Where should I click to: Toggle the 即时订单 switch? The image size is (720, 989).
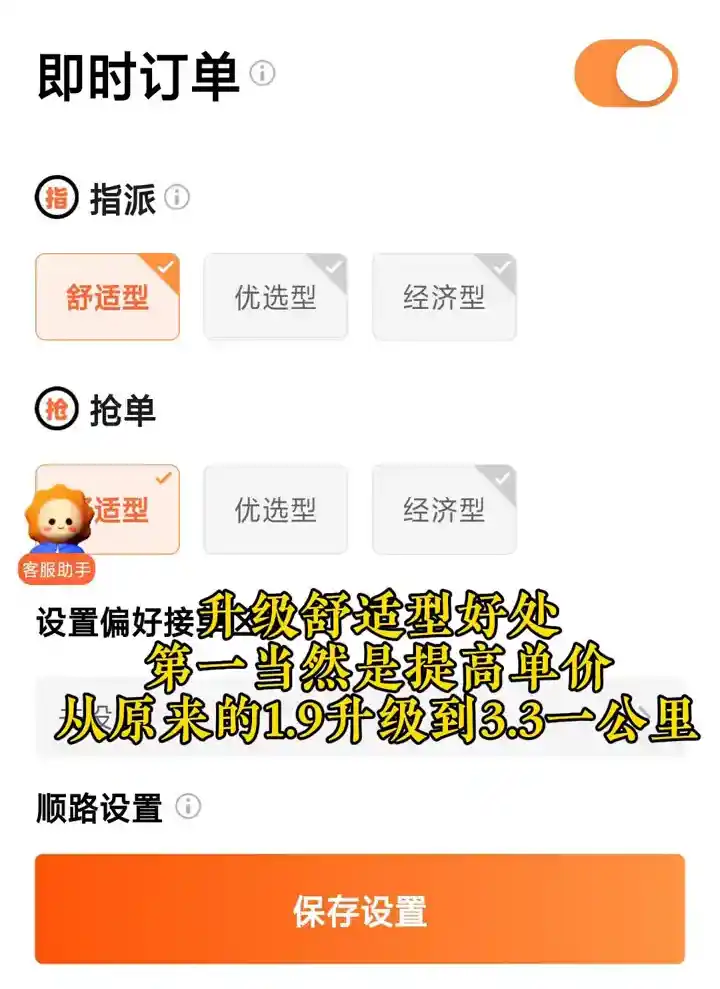[x=626, y=74]
